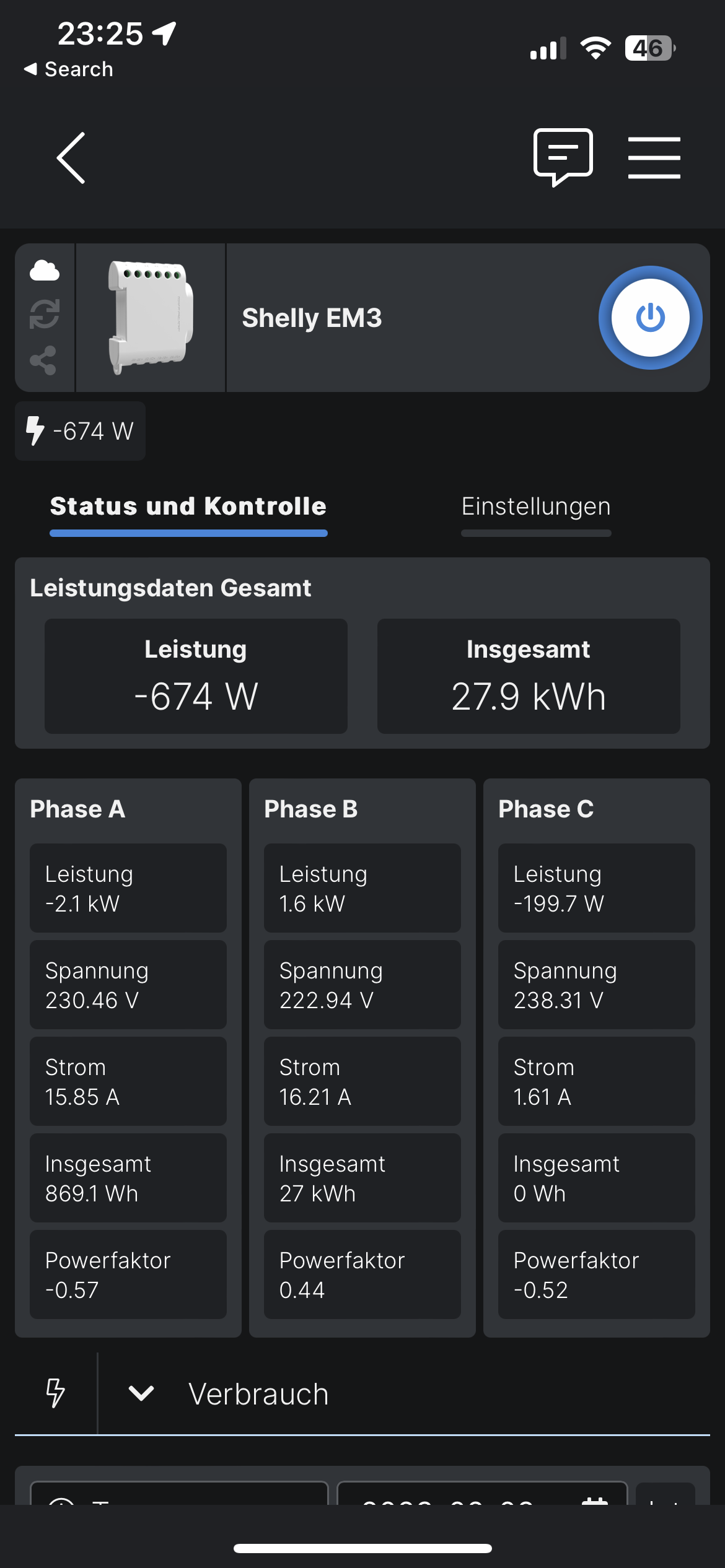The height and width of the screenshot is (1568, 725).
Task: Go back using the back arrow
Action: pyautogui.click(x=71, y=158)
